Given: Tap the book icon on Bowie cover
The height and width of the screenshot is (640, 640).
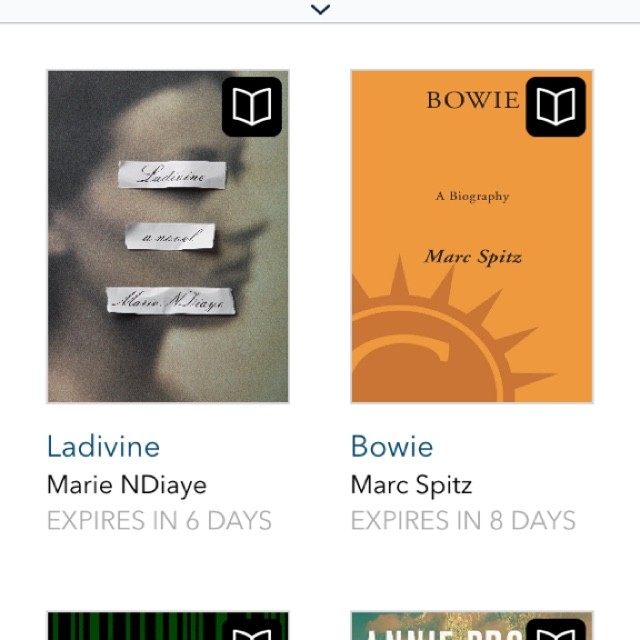Looking at the screenshot, I should (x=555, y=107).
